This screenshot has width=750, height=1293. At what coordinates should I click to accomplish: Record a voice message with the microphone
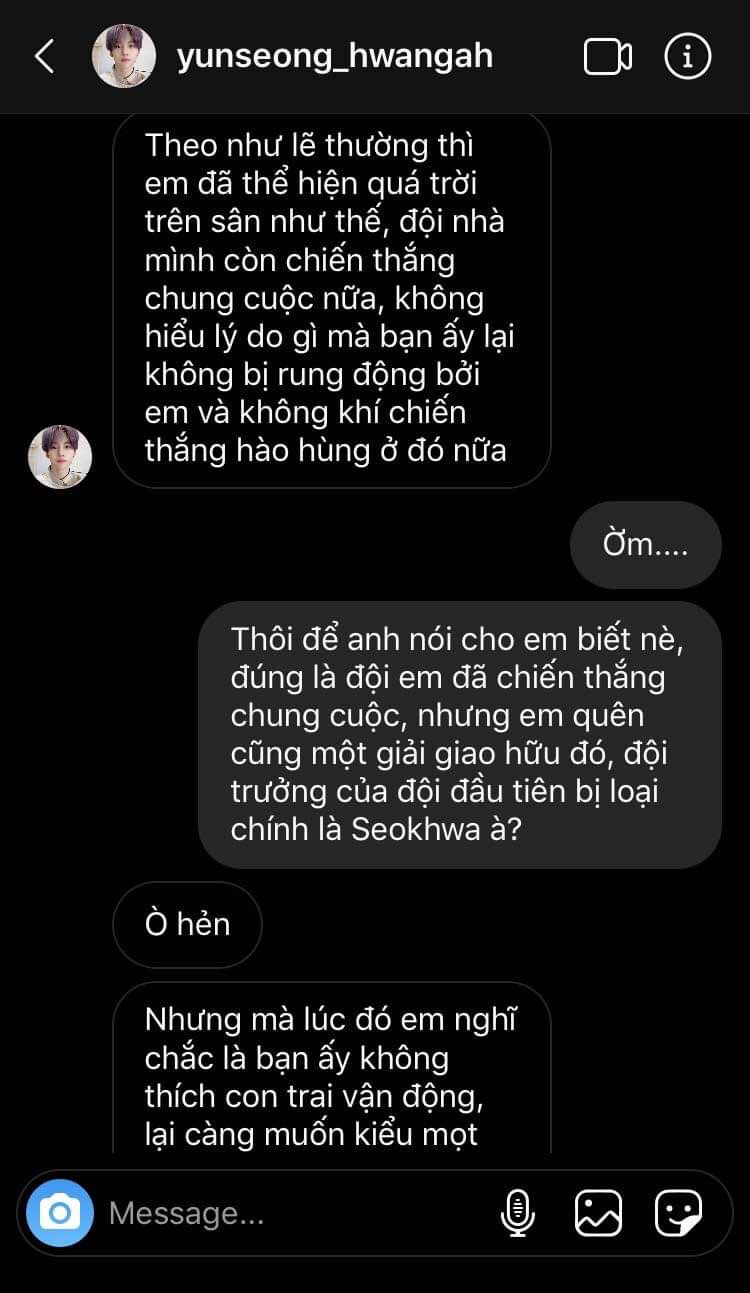pos(517,1213)
